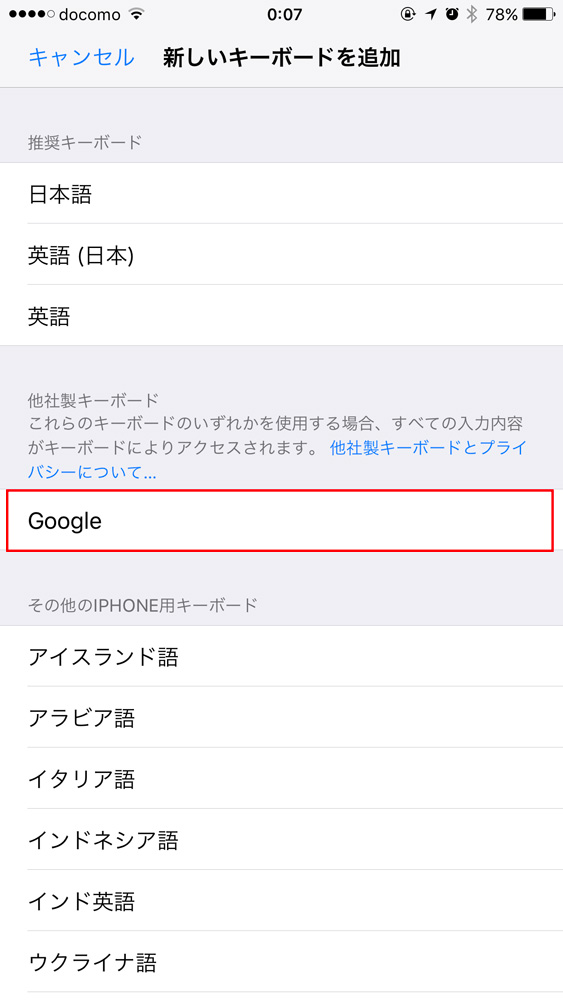Open the 他社製キーボードとプライバシーについて link

(277, 460)
